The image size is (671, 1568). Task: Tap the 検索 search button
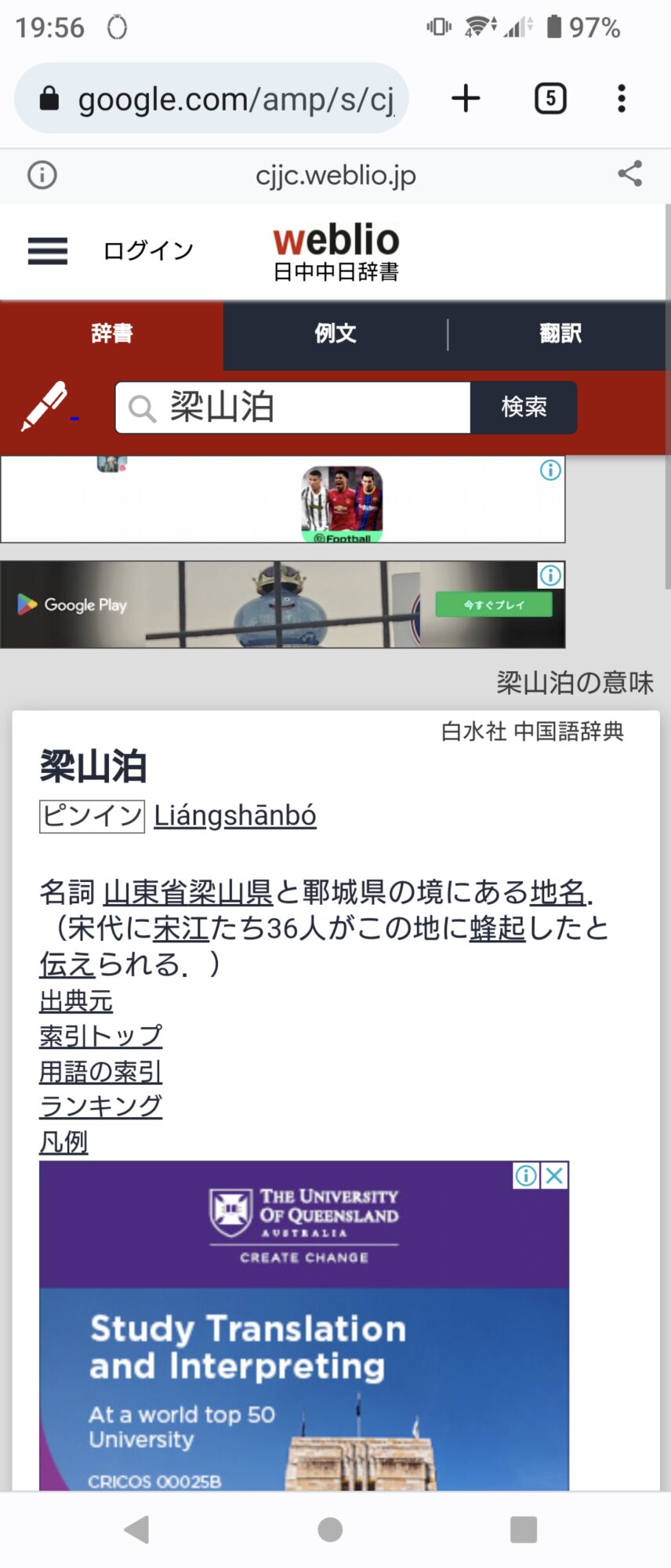[x=524, y=408]
